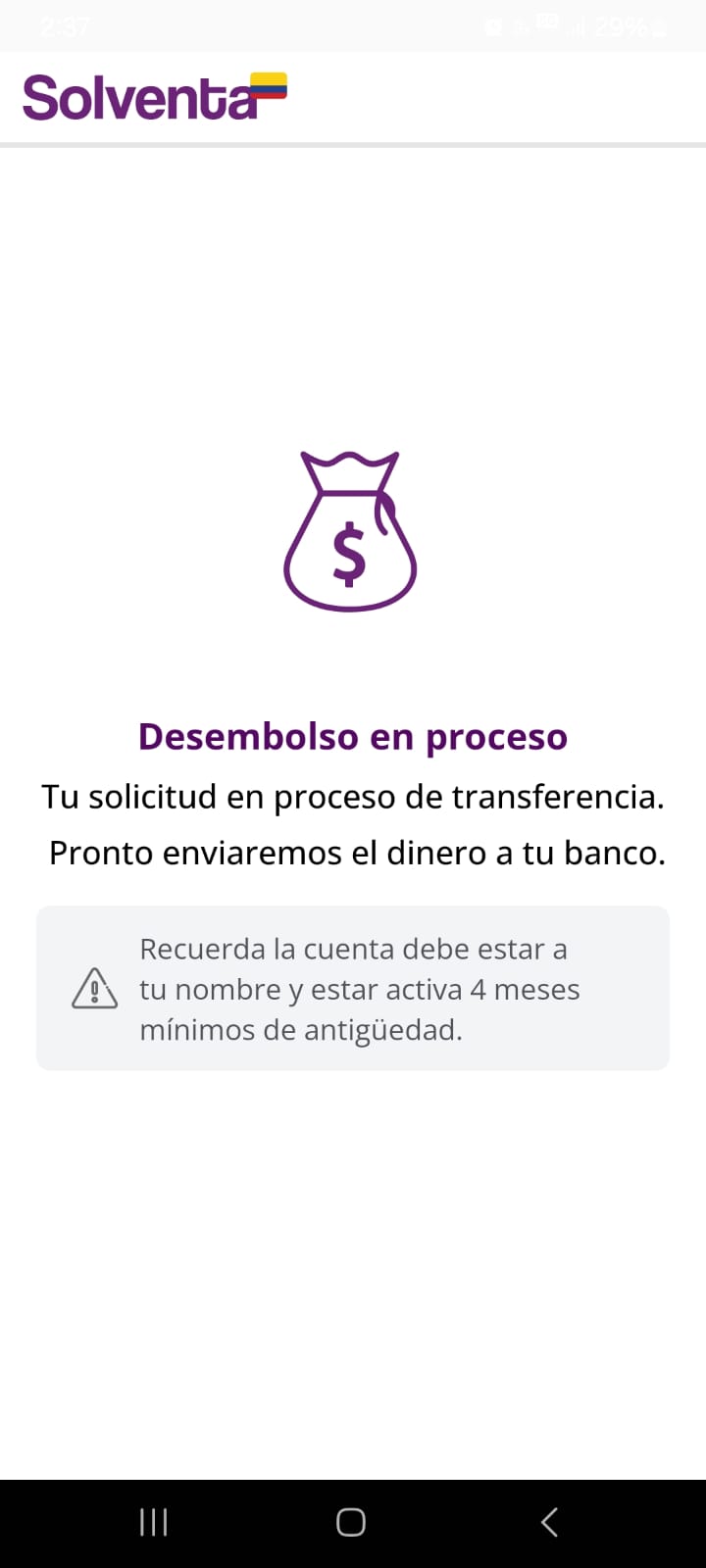
Task: Go back with the system back button
Action: pyautogui.click(x=549, y=1522)
